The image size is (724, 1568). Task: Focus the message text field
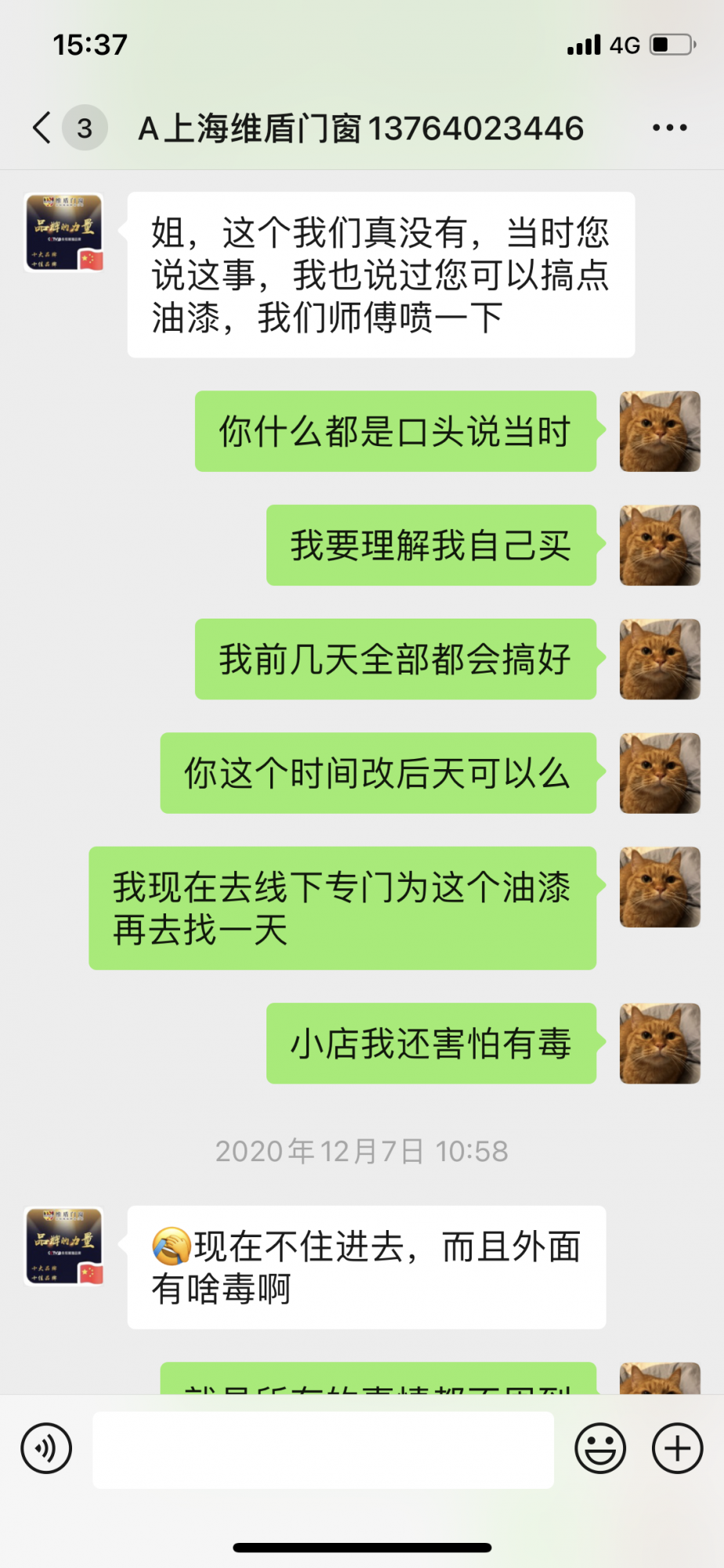(x=323, y=1450)
